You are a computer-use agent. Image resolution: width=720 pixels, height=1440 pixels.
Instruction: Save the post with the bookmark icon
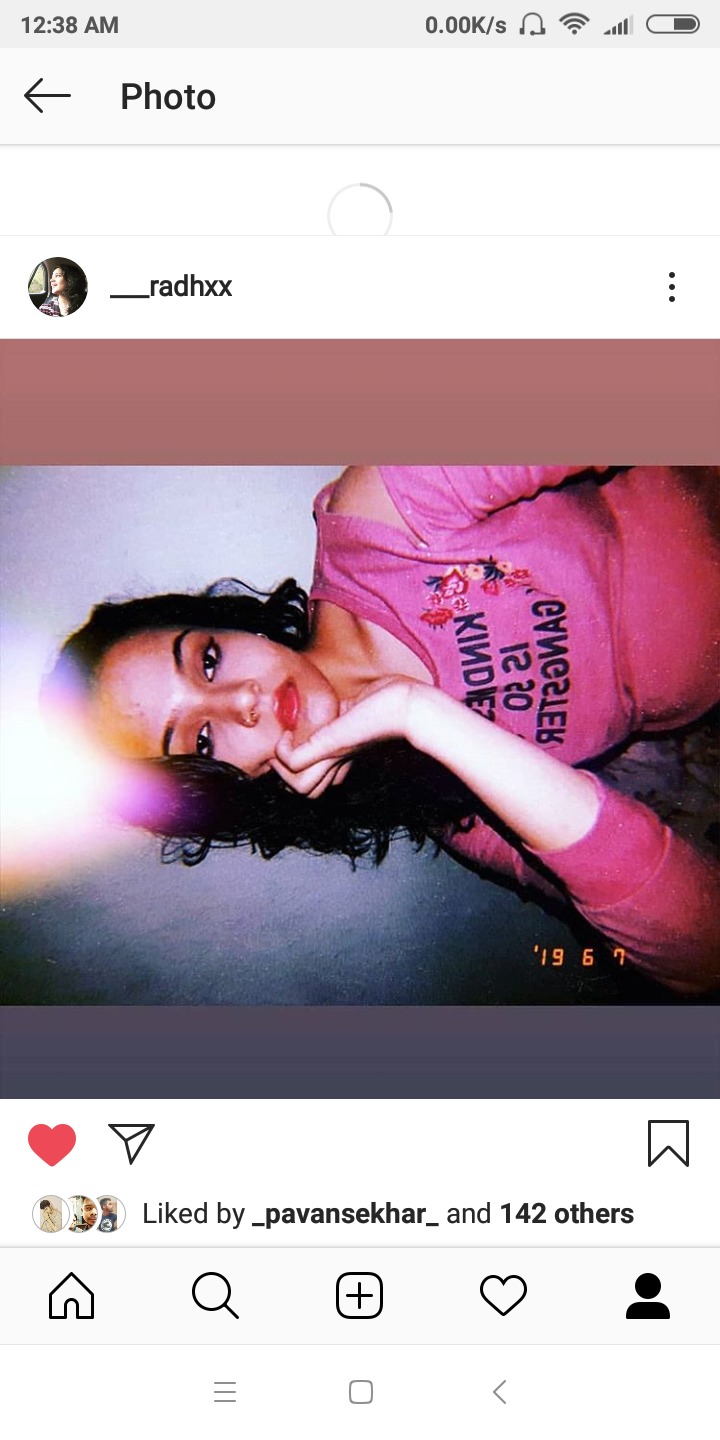click(668, 1143)
